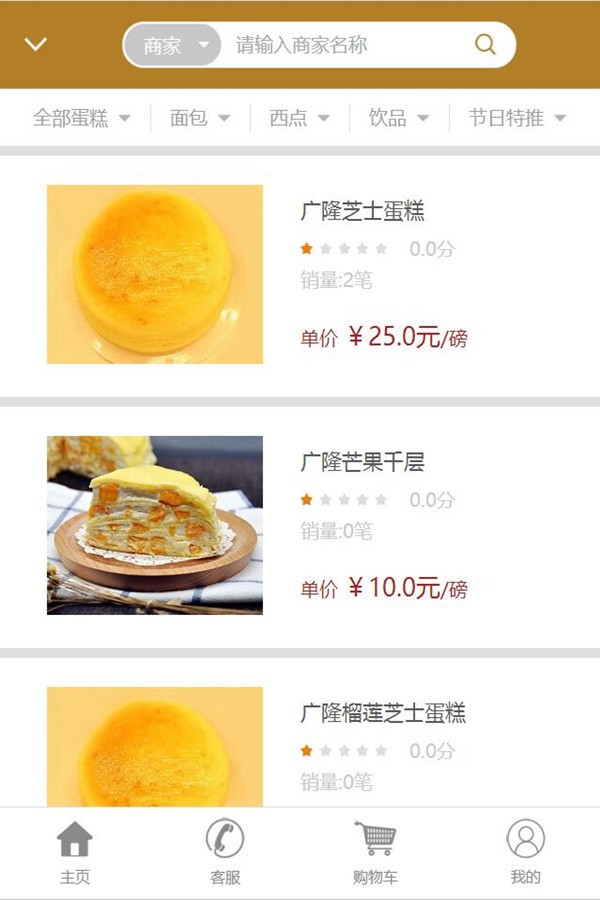Open the 广隆芒果千层 product card
Viewport: 600px width, 900px height.
pos(300,525)
